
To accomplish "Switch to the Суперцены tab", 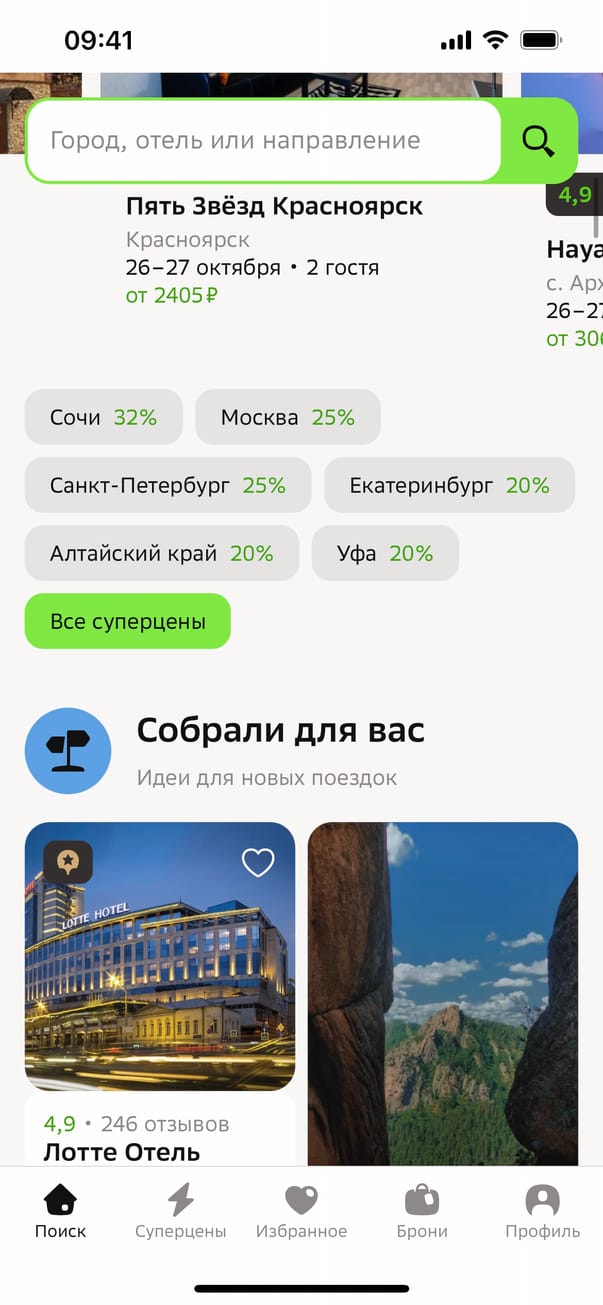I will pyautogui.click(x=181, y=1211).
